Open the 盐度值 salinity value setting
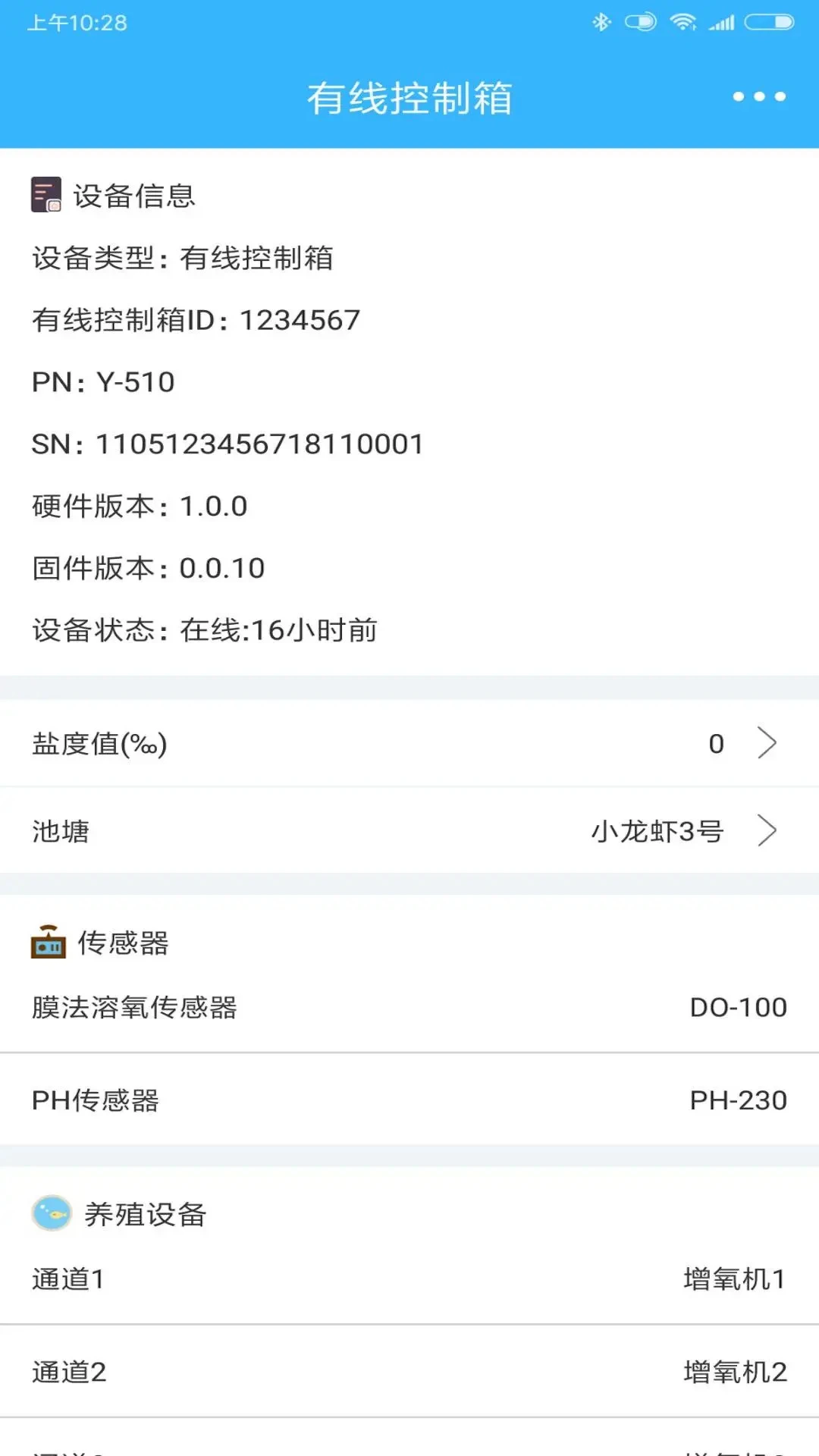The width and height of the screenshot is (819, 1456). pos(409,745)
